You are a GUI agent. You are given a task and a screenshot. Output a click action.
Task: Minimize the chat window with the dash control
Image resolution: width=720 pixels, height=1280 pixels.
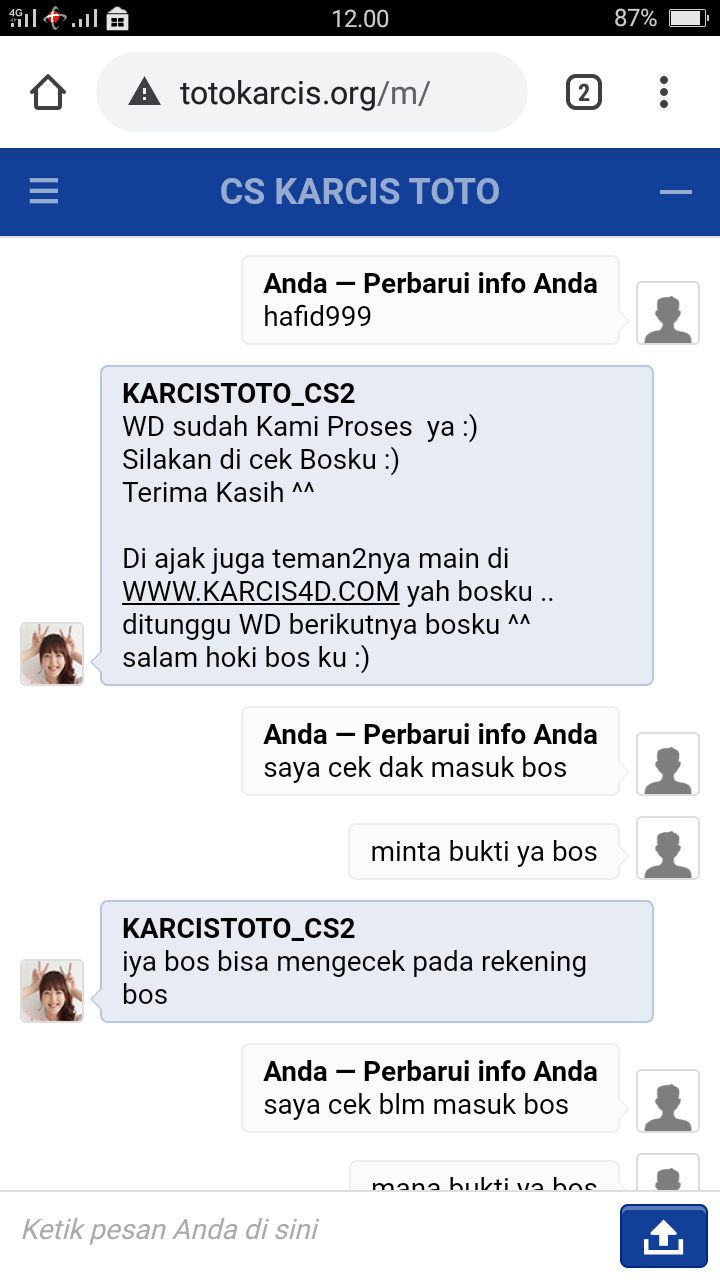click(x=678, y=192)
